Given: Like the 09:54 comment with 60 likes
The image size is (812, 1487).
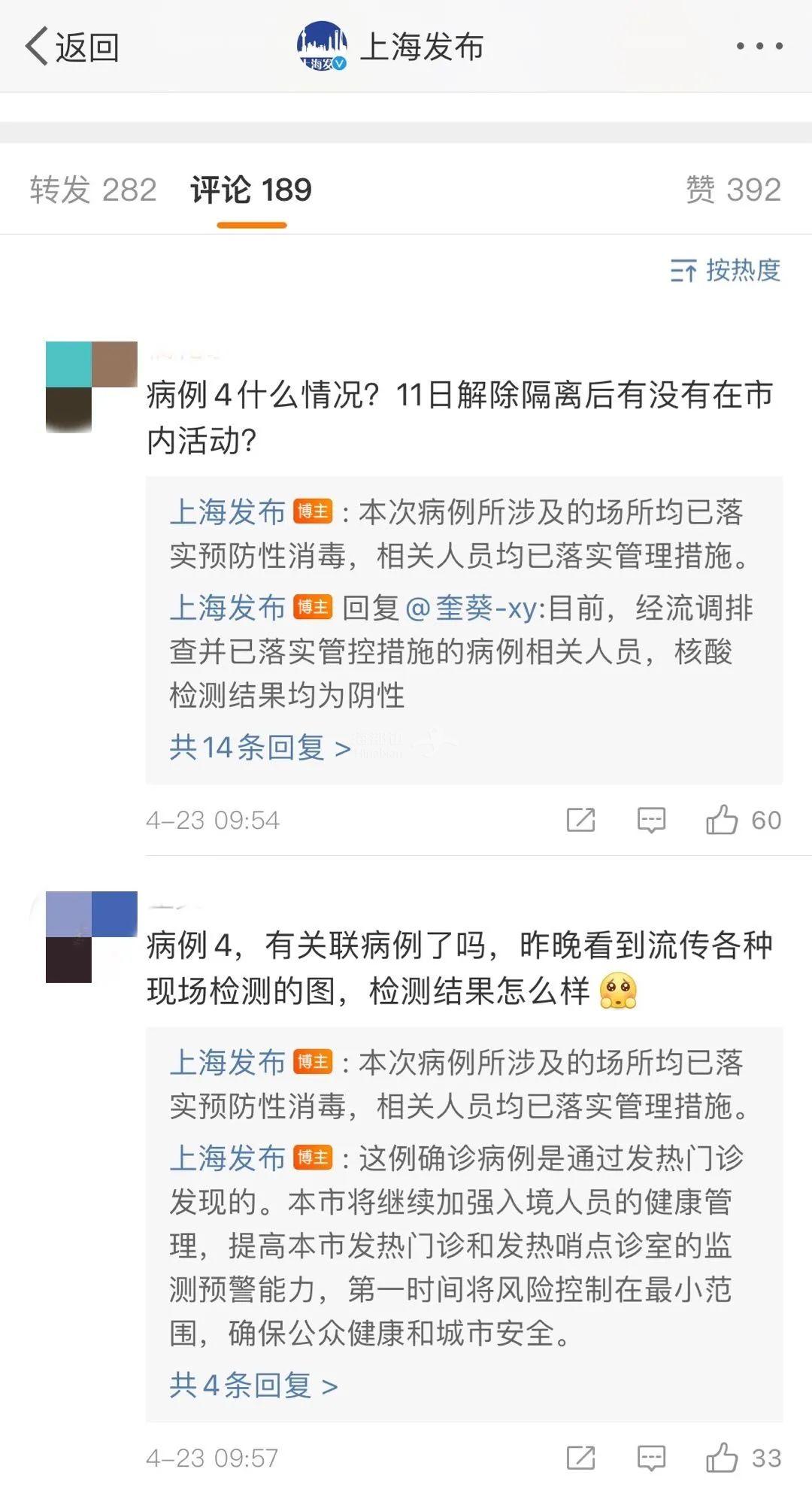Looking at the screenshot, I should (x=722, y=820).
